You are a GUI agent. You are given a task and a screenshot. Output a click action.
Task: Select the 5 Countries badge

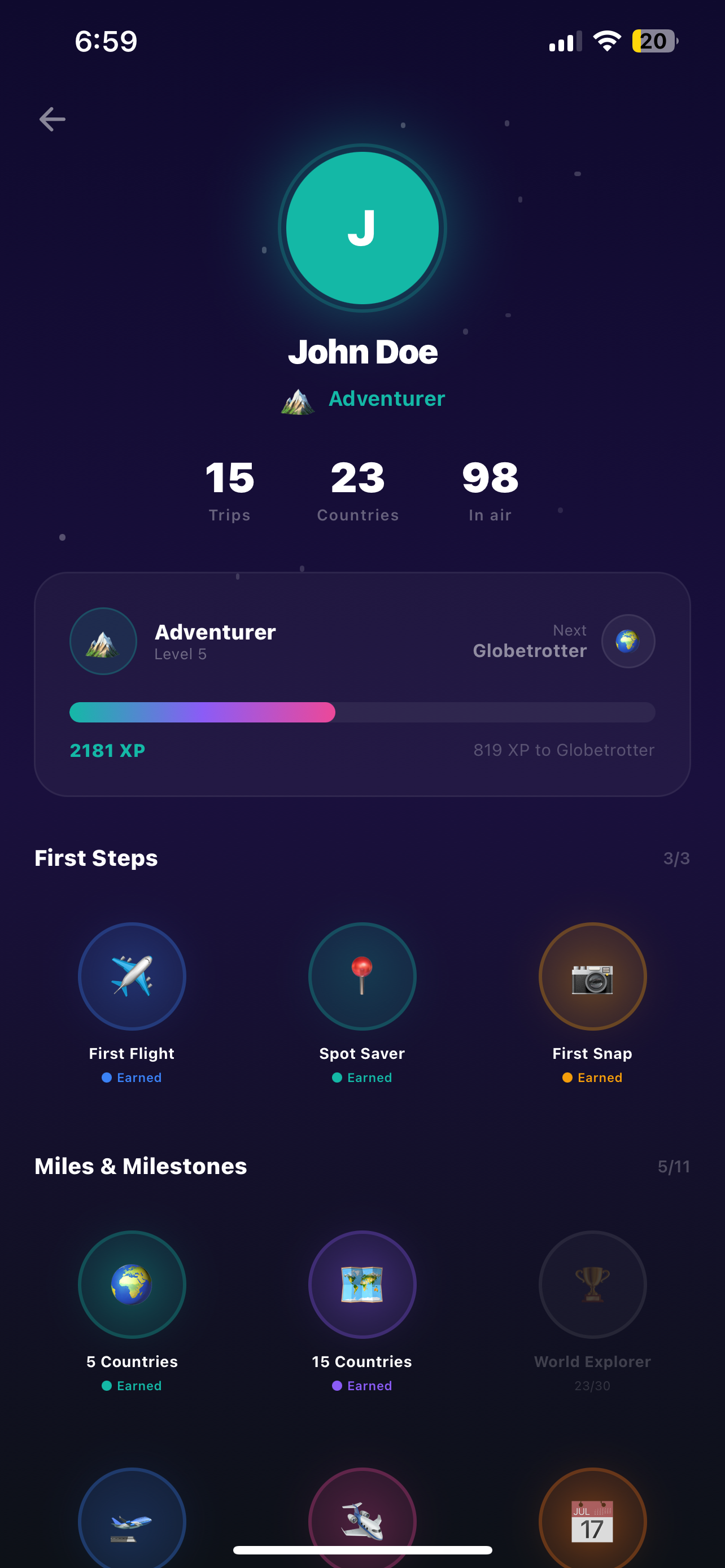132,1284
